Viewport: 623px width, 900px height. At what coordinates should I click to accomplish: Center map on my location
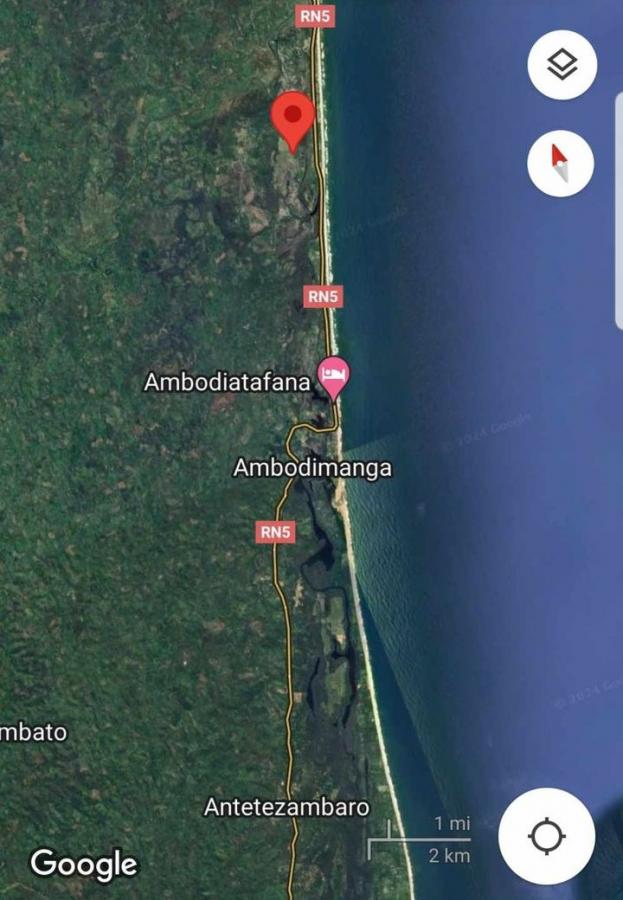coord(546,836)
